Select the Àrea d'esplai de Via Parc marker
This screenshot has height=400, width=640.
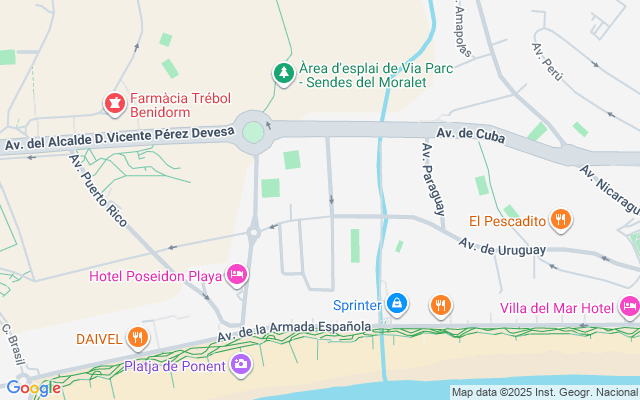(x=284, y=74)
